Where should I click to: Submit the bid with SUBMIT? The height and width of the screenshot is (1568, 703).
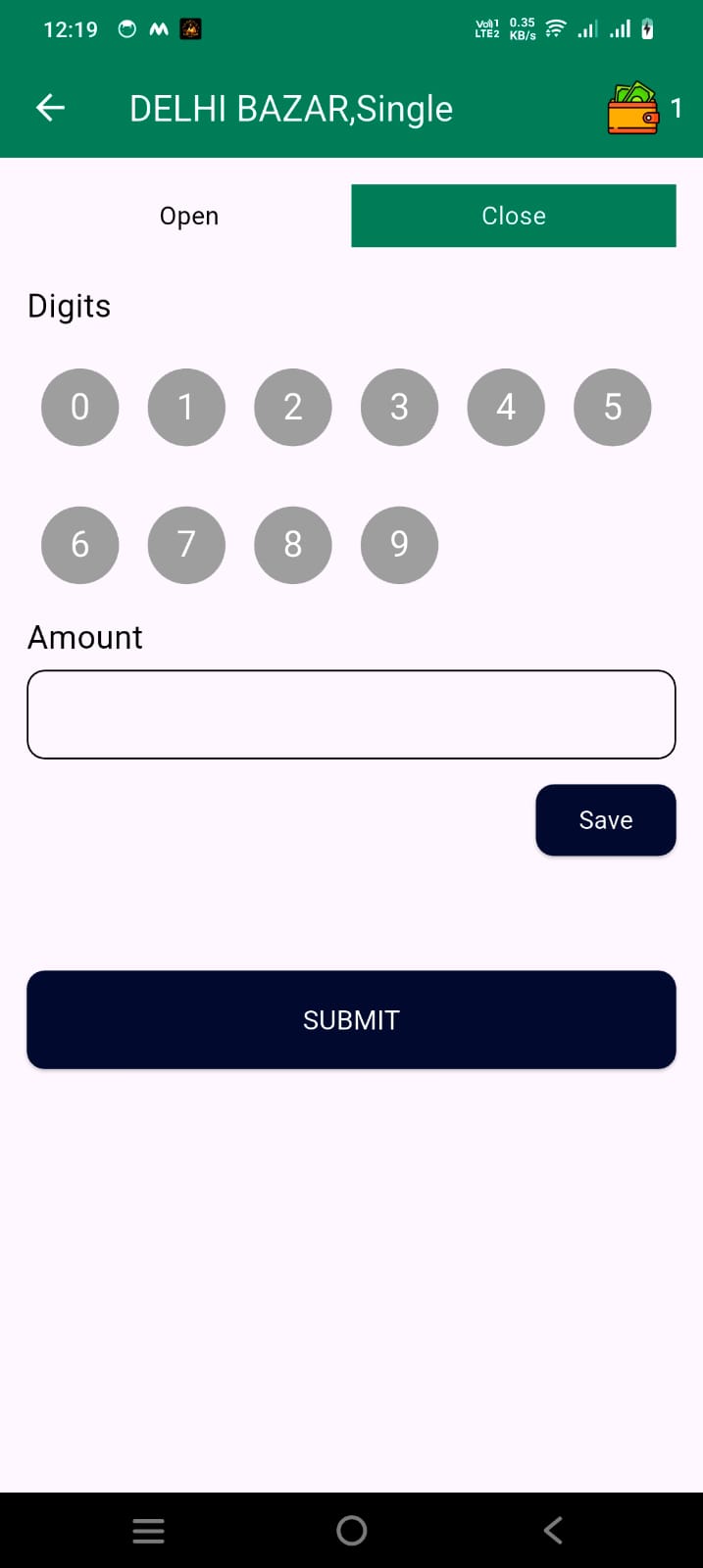pyautogui.click(x=351, y=1020)
